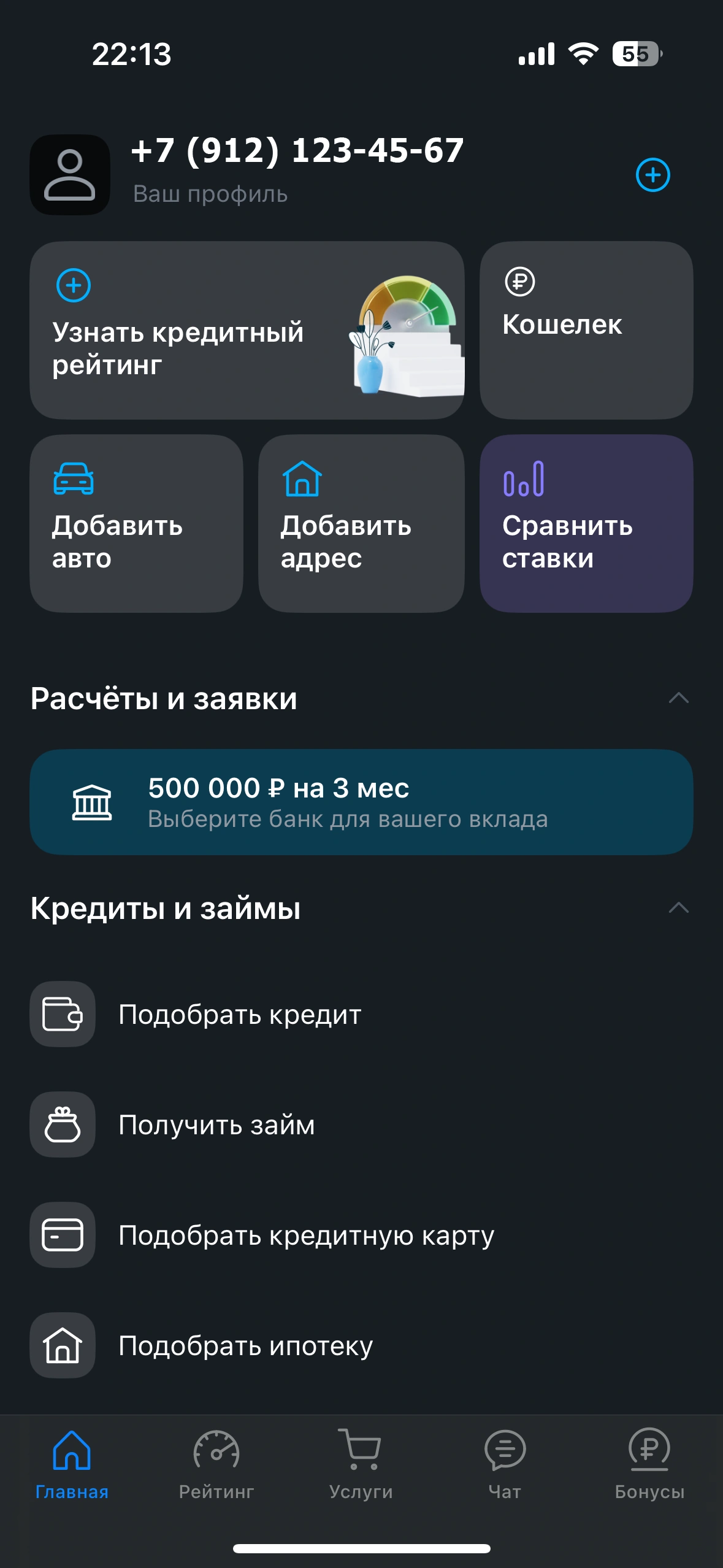Screen dimensions: 723x1568
Task: Open 'Сравнить ставки' card
Action: click(586, 524)
